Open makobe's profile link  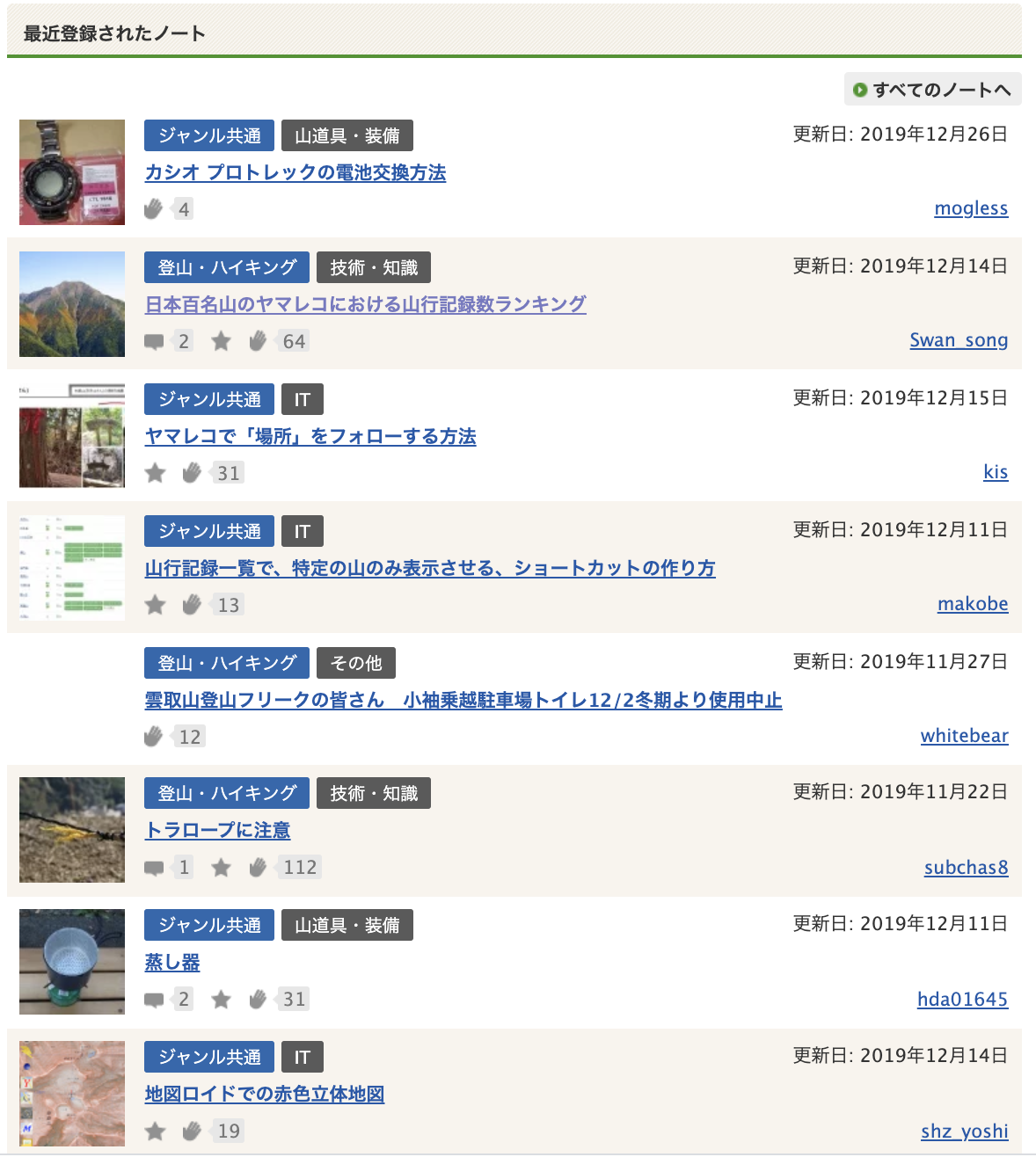(x=973, y=604)
